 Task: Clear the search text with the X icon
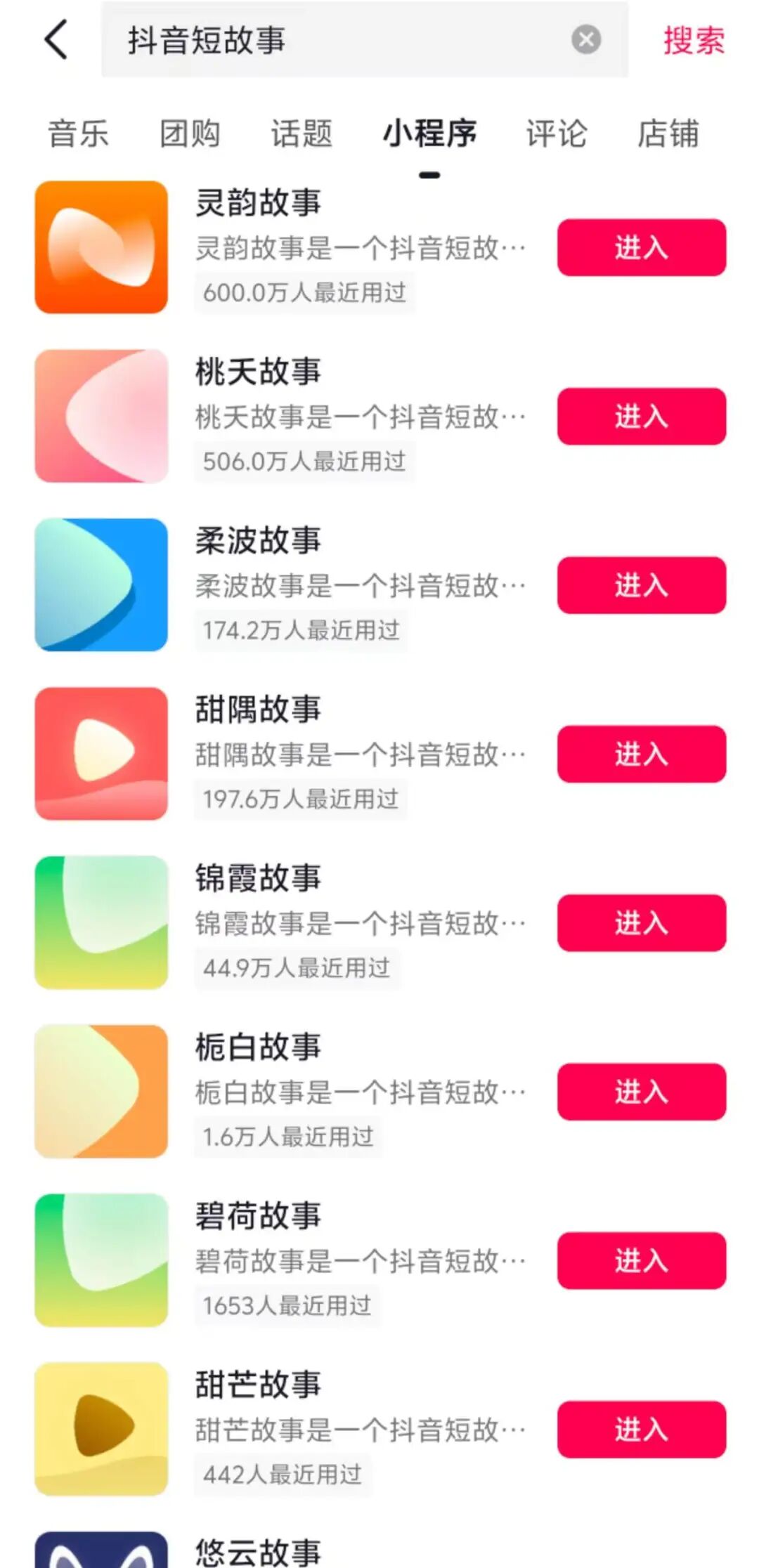[x=585, y=39]
